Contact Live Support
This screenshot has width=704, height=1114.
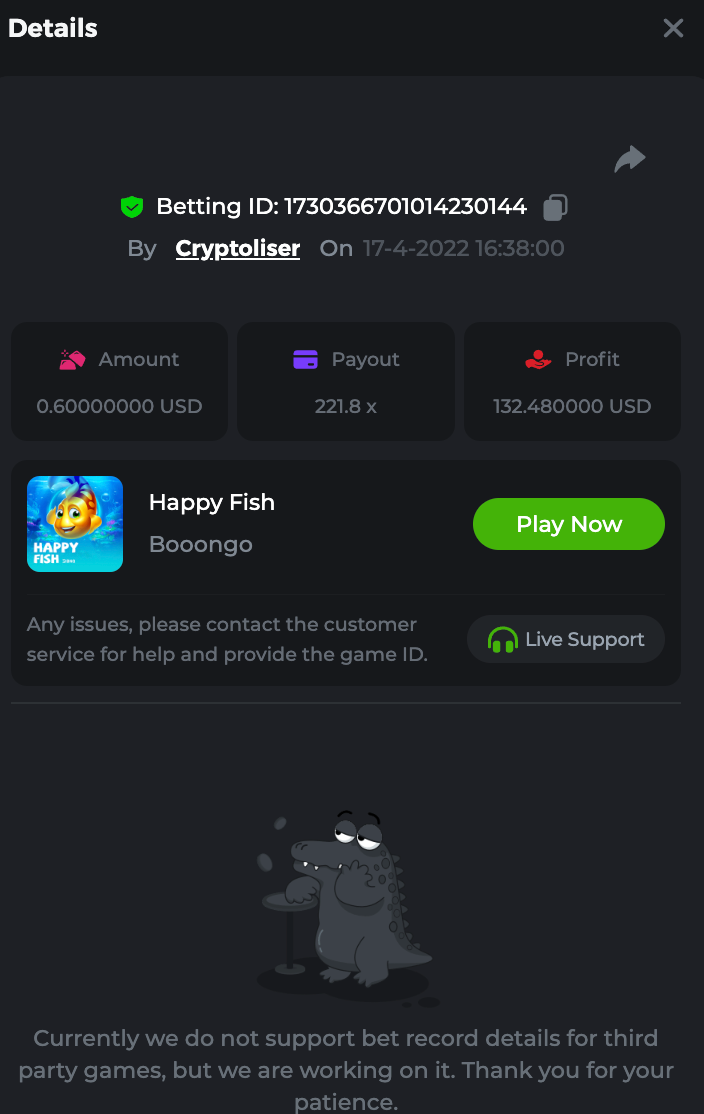pos(566,639)
